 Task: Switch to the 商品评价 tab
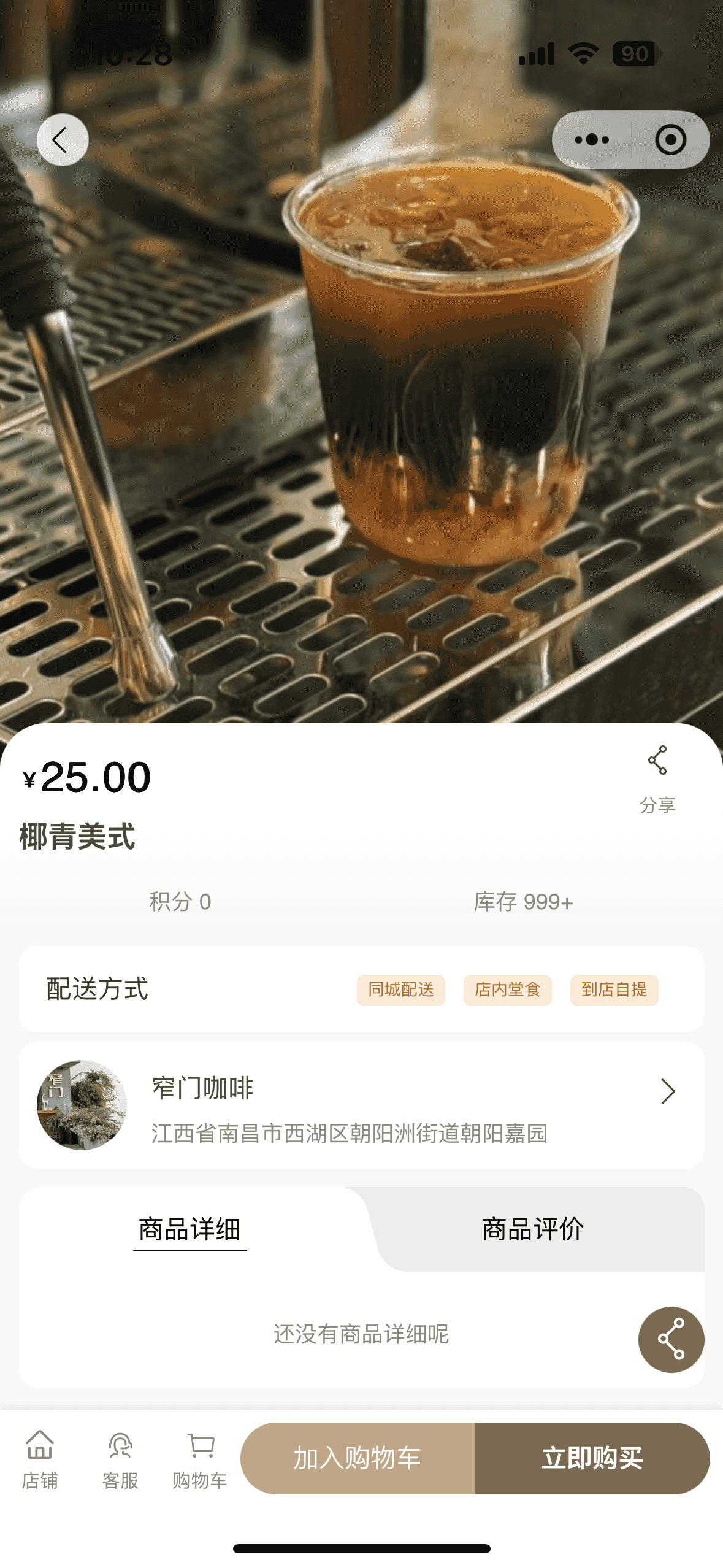532,1229
